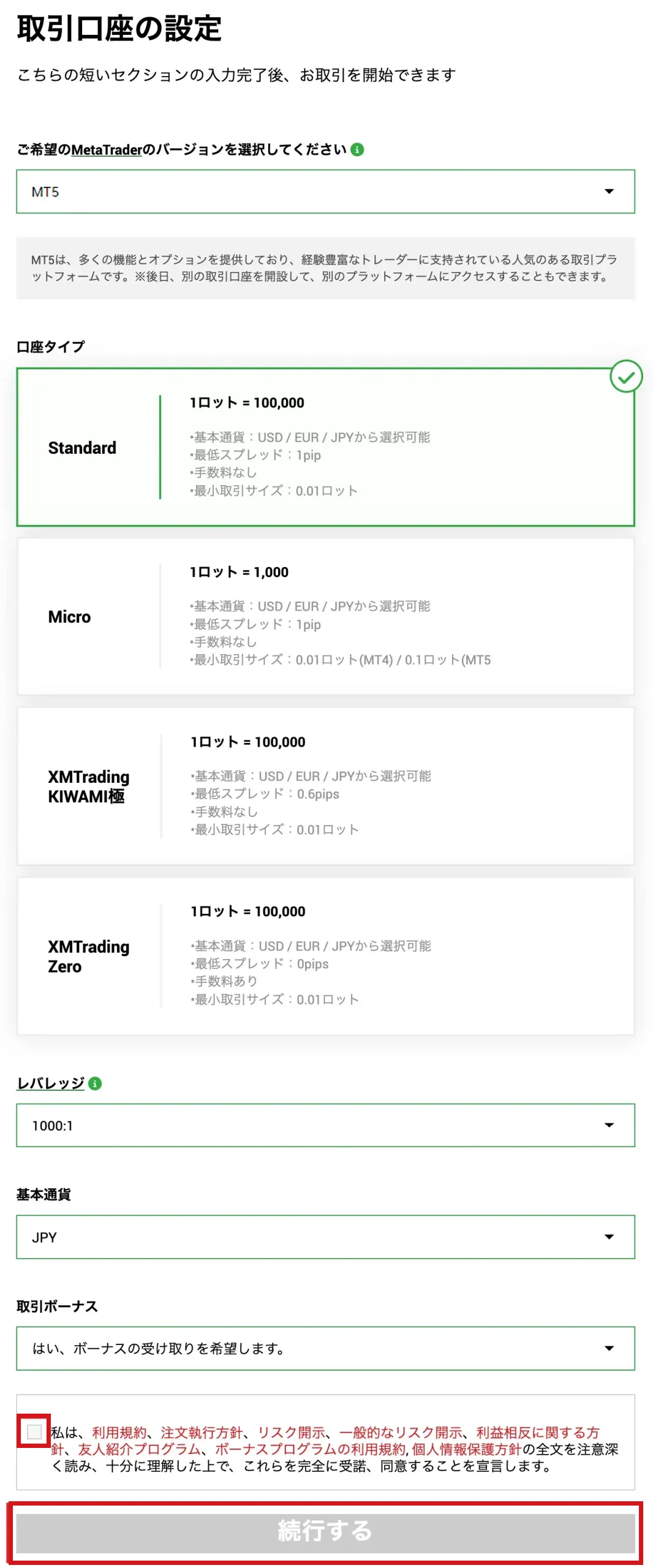Open the 個人情報保護方針 link
653x1568 pixels.
pos(466,1449)
